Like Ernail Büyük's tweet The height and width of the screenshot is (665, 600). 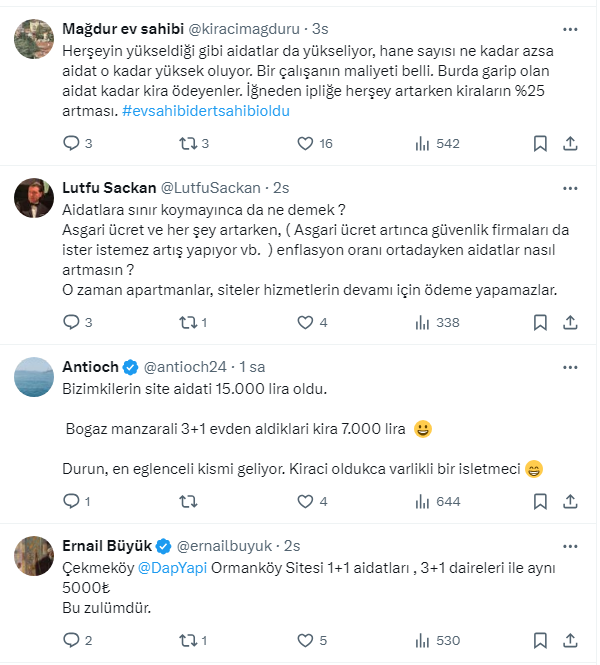306,640
